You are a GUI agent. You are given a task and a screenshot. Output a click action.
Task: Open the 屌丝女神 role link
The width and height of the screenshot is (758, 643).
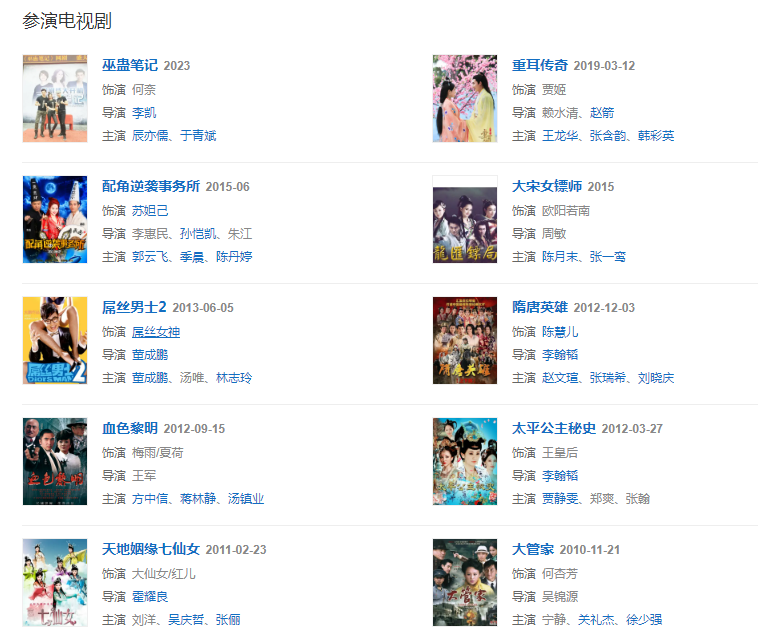[x=156, y=331]
